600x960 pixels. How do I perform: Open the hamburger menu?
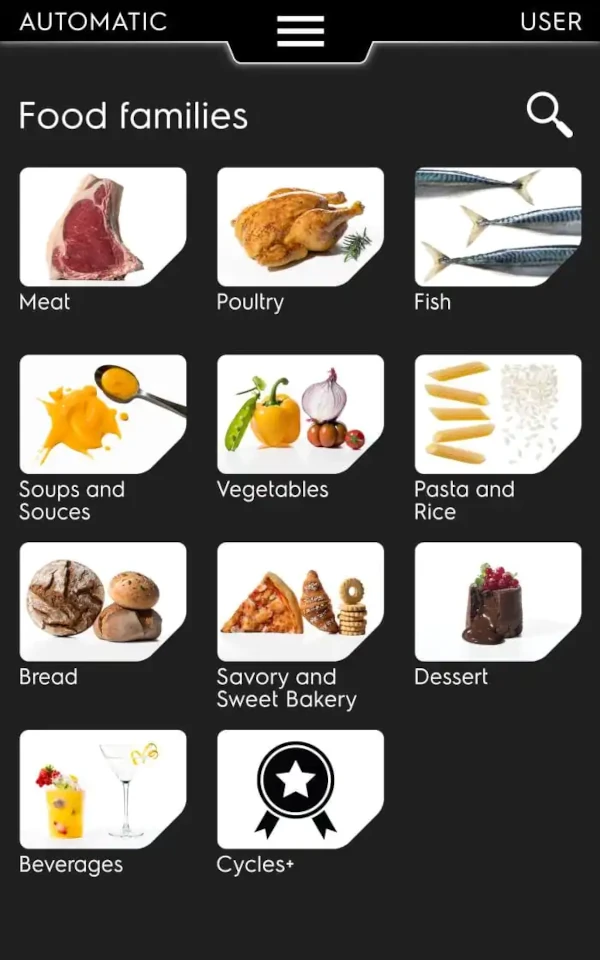[x=300, y=31]
